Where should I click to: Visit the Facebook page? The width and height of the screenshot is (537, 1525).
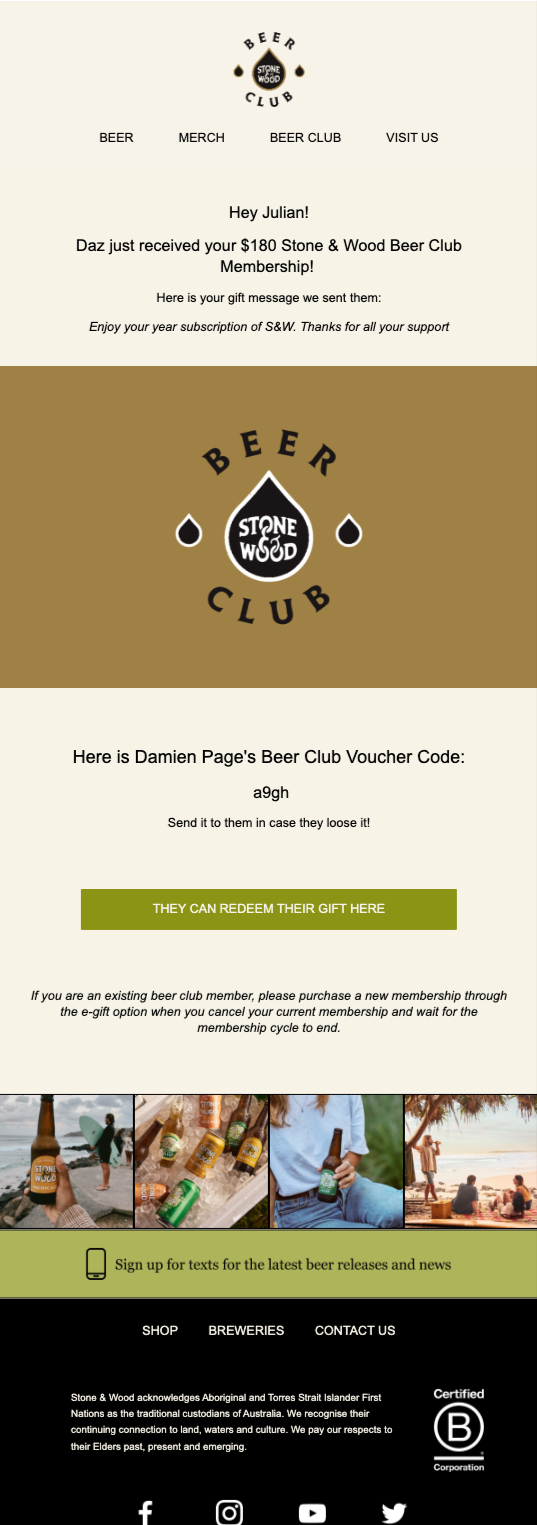point(145,1512)
